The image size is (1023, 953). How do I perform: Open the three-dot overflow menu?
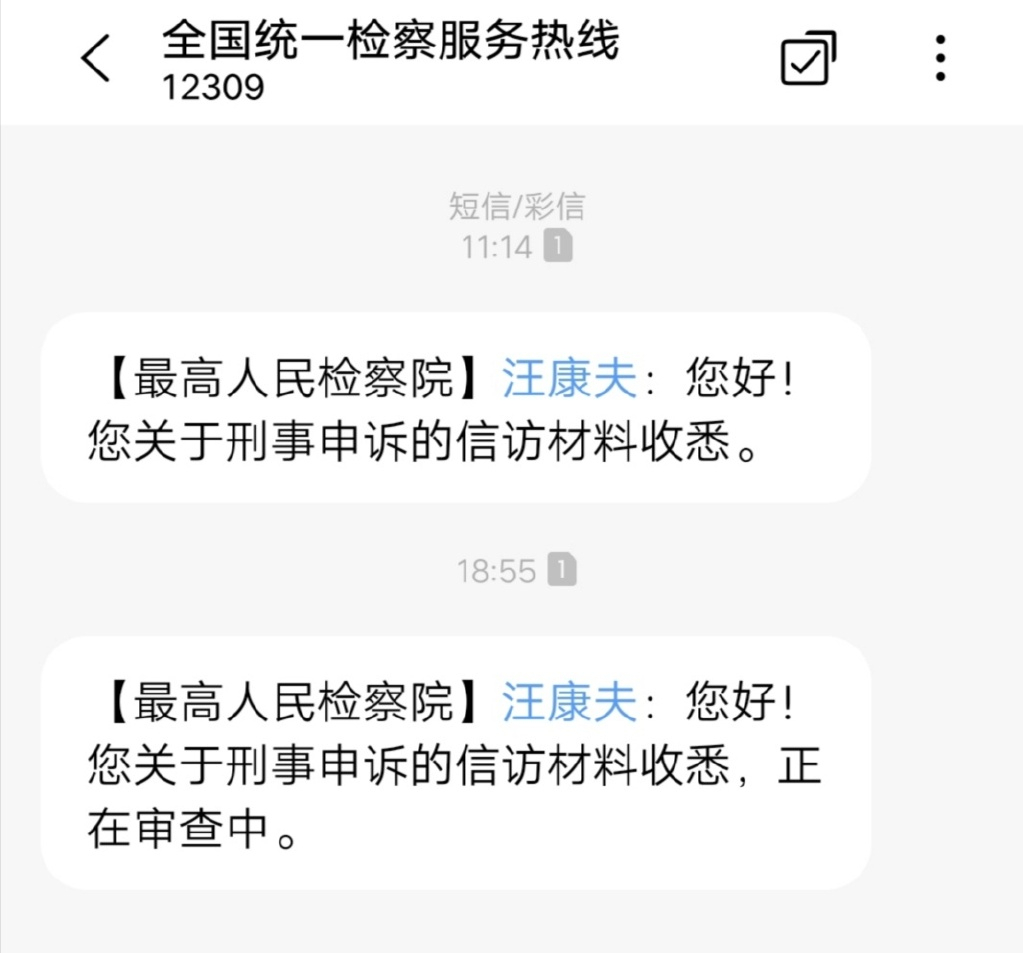coord(940,59)
